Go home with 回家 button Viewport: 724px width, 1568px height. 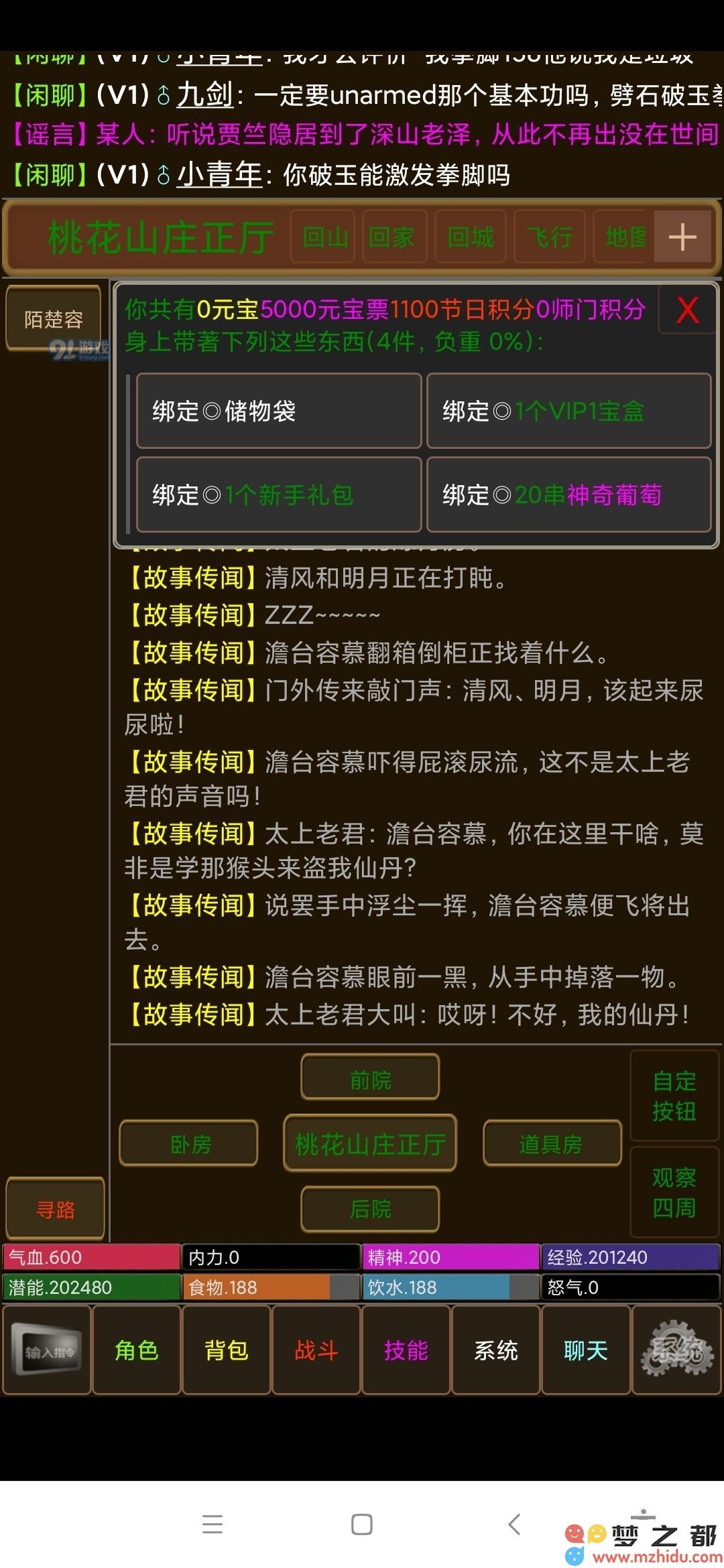tap(394, 237)
